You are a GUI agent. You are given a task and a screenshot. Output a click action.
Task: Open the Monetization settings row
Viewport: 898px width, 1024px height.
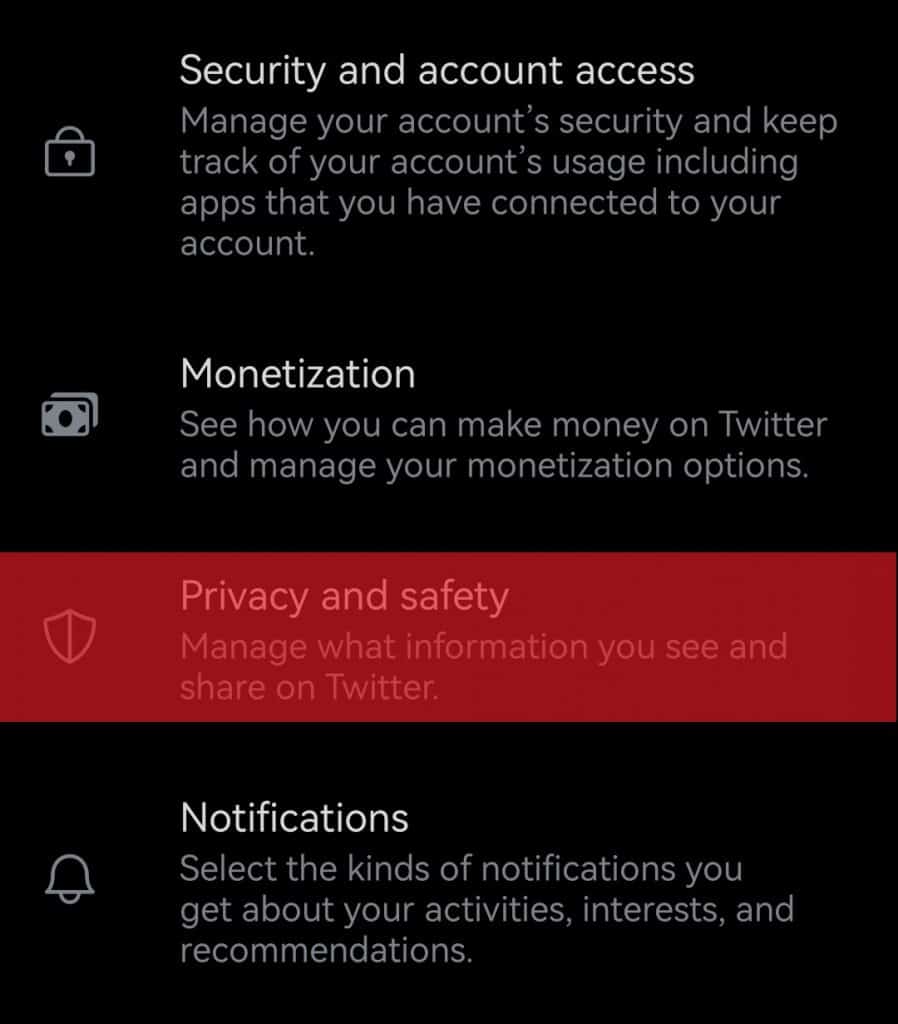coord(298,374)
